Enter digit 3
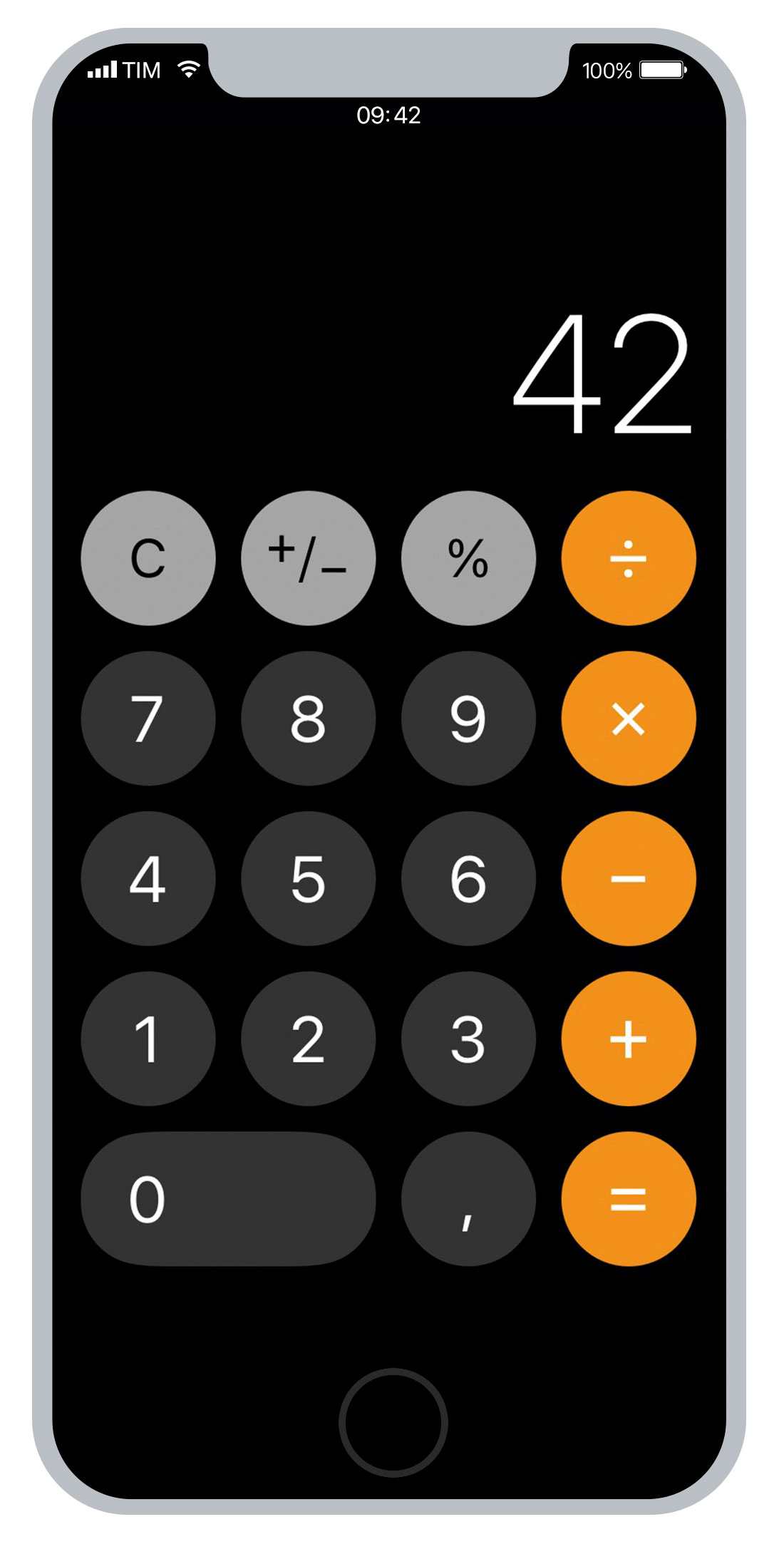 pos(468,1039)
